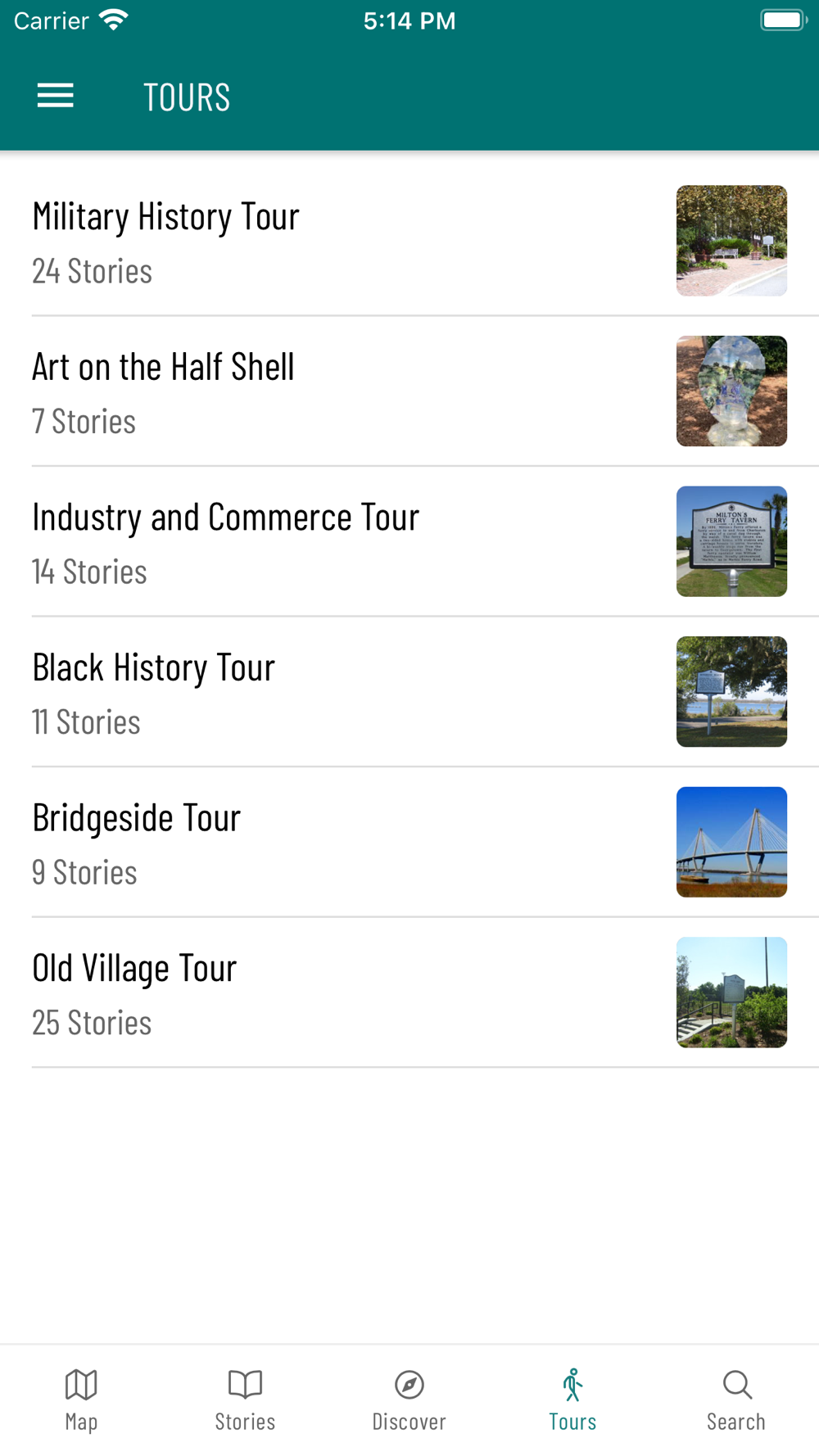Open the Search tab
The width and height of the screenshot is (819, 1456).
736,1399
